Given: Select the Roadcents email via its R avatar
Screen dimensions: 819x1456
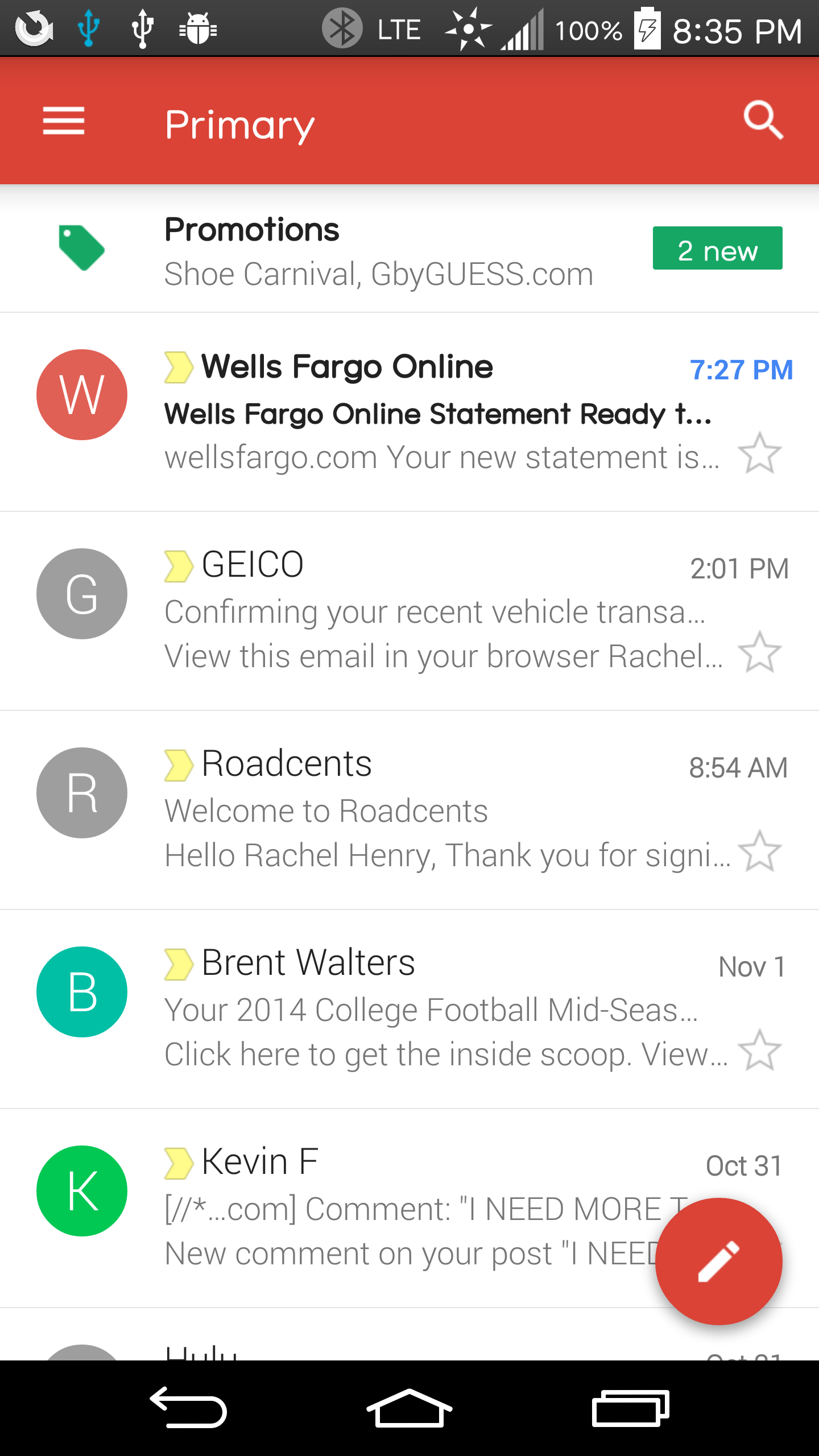Looking at the screenshot, I should [82, 793].
